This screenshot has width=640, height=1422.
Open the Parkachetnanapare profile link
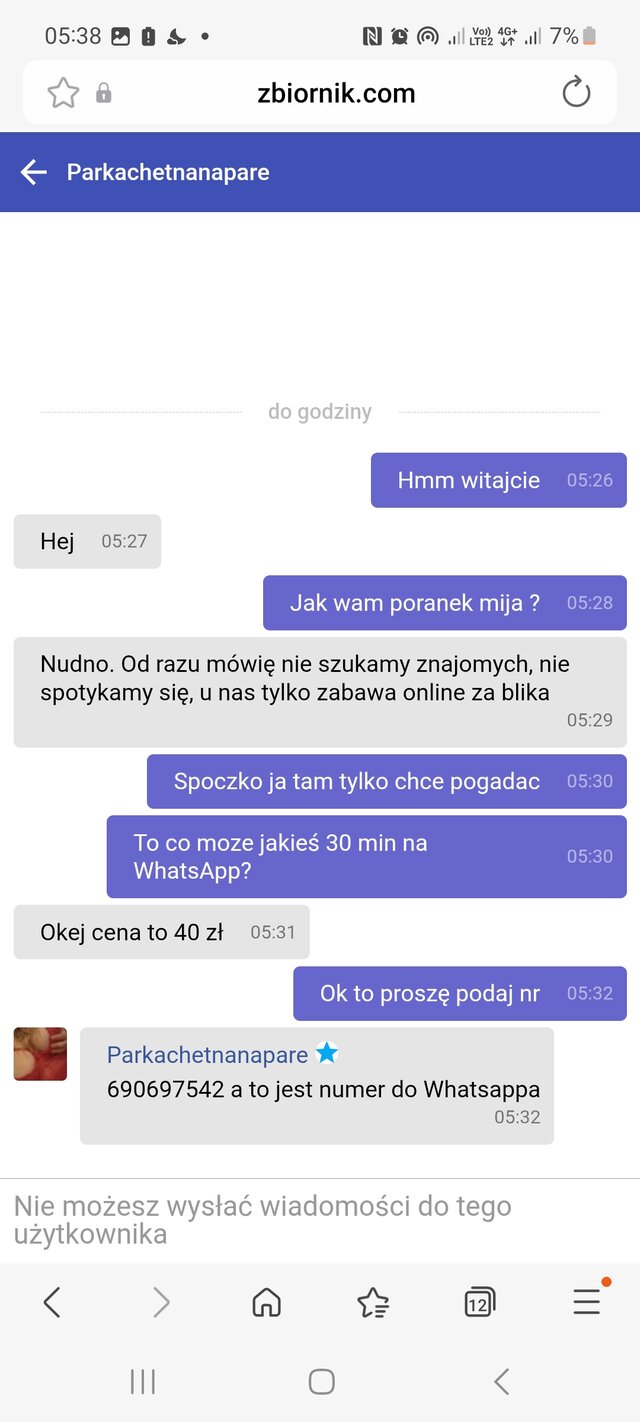(x=207, y=1055)
